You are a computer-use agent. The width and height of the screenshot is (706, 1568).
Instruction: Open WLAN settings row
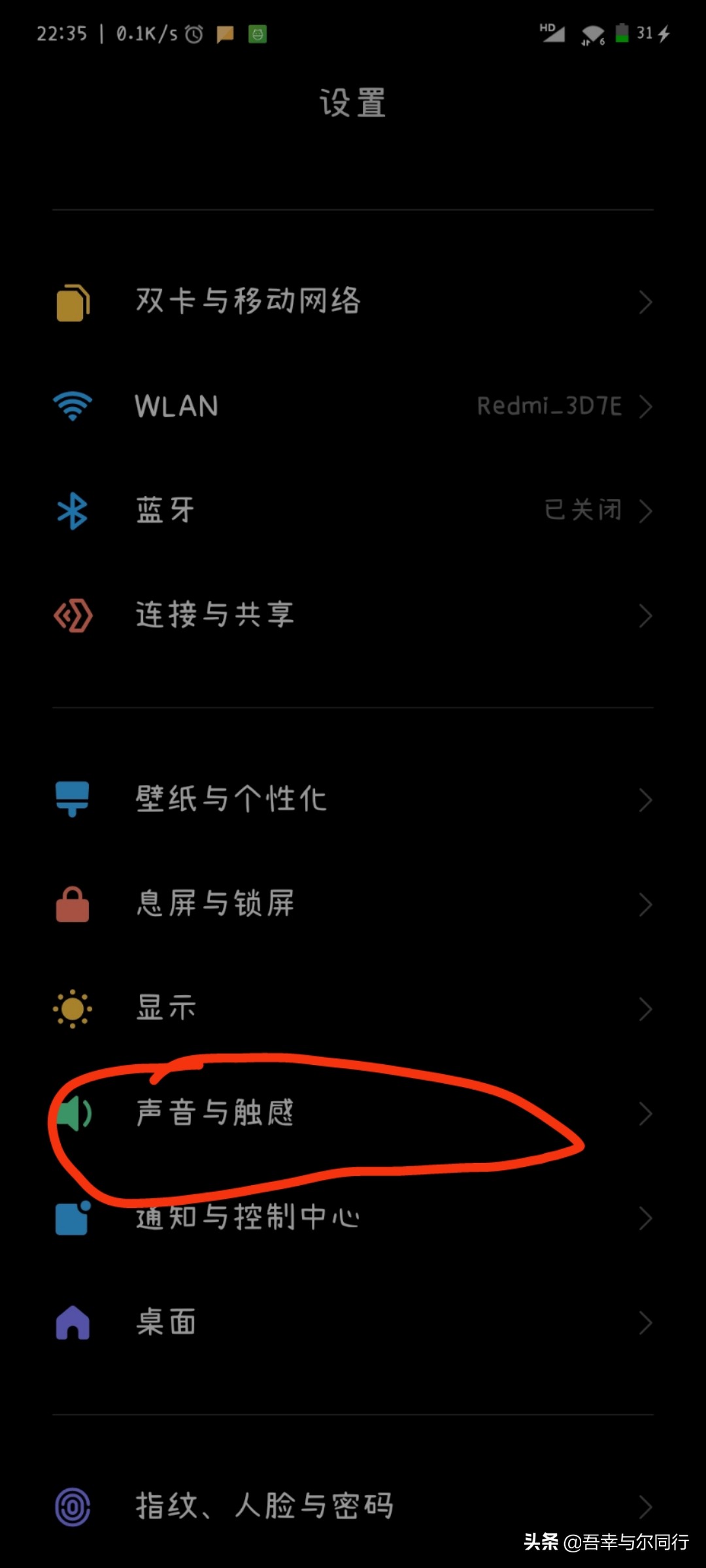click(353, 406)
